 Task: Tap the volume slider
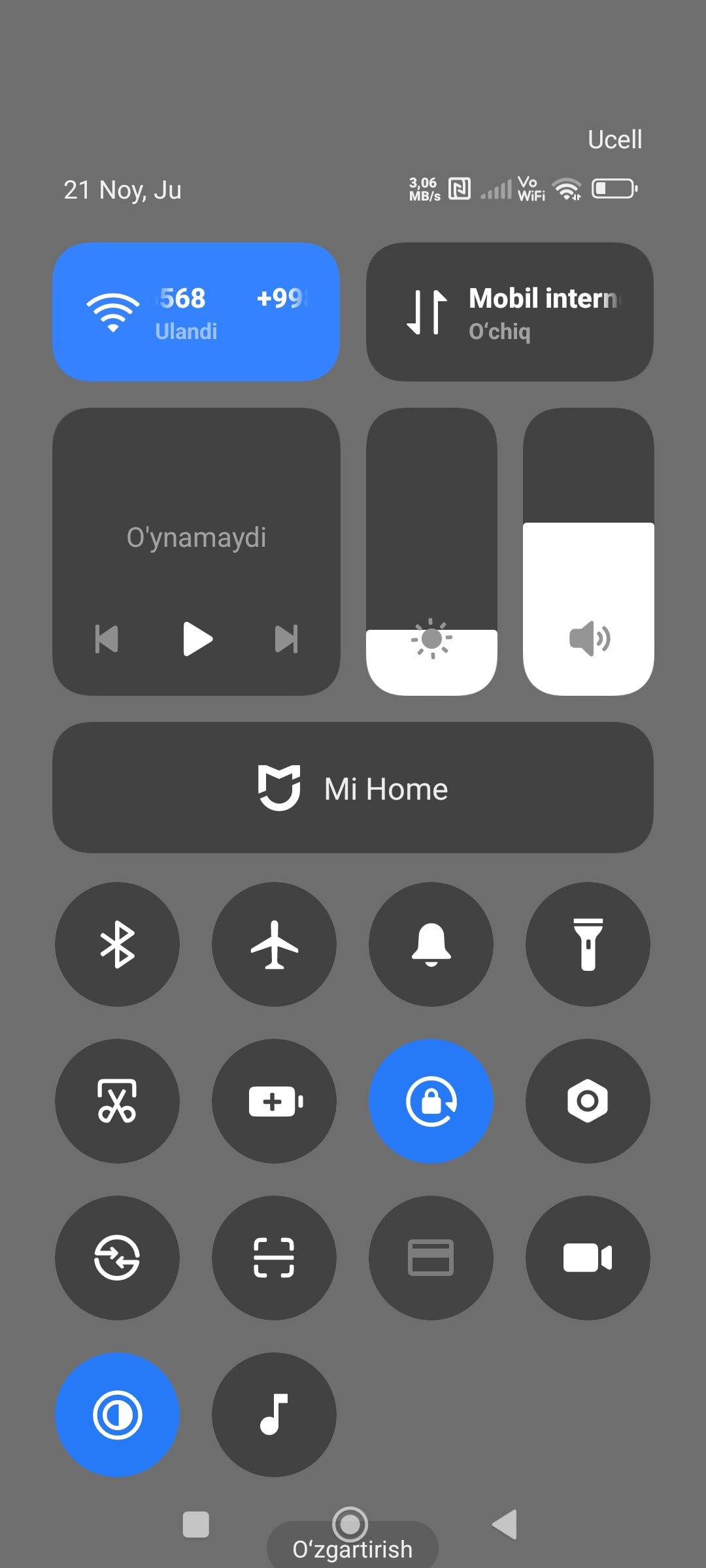[x=588, y=552]
